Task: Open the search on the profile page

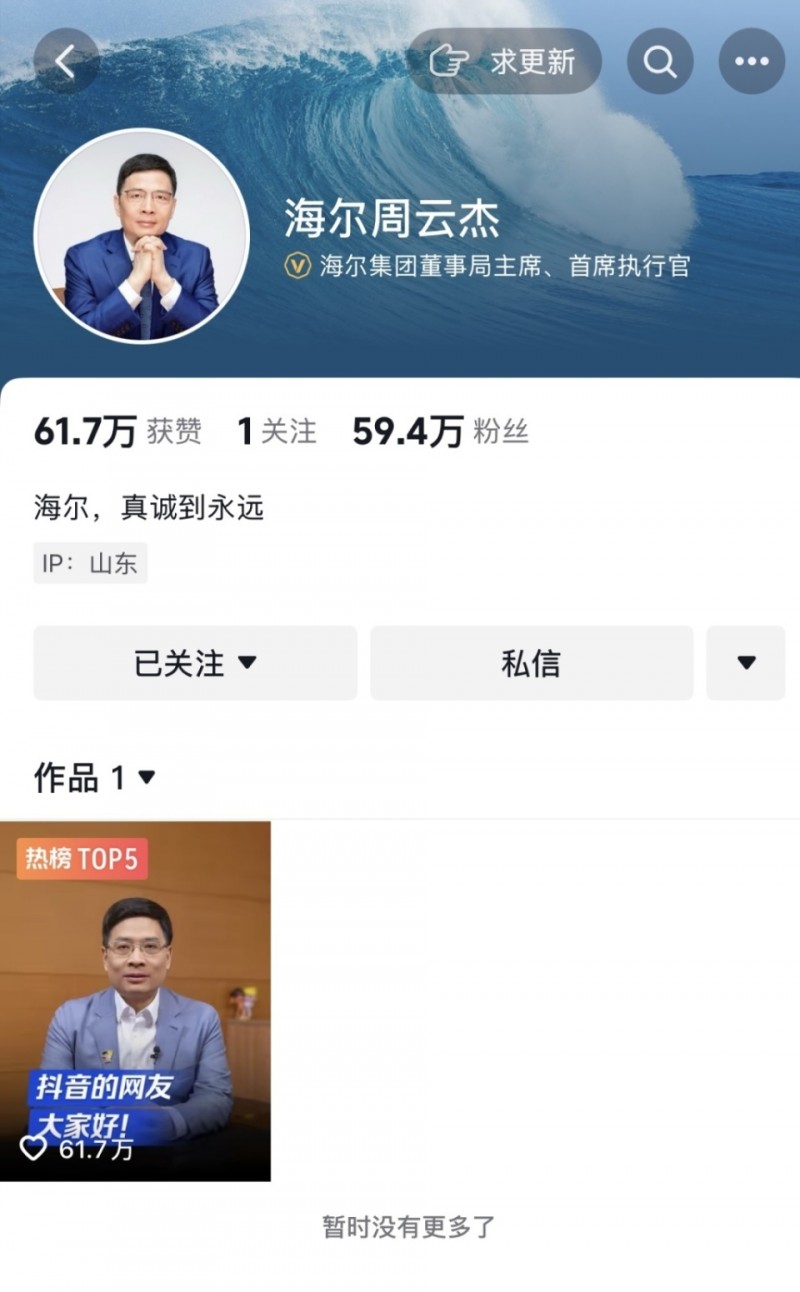Action: pos(659,61)
